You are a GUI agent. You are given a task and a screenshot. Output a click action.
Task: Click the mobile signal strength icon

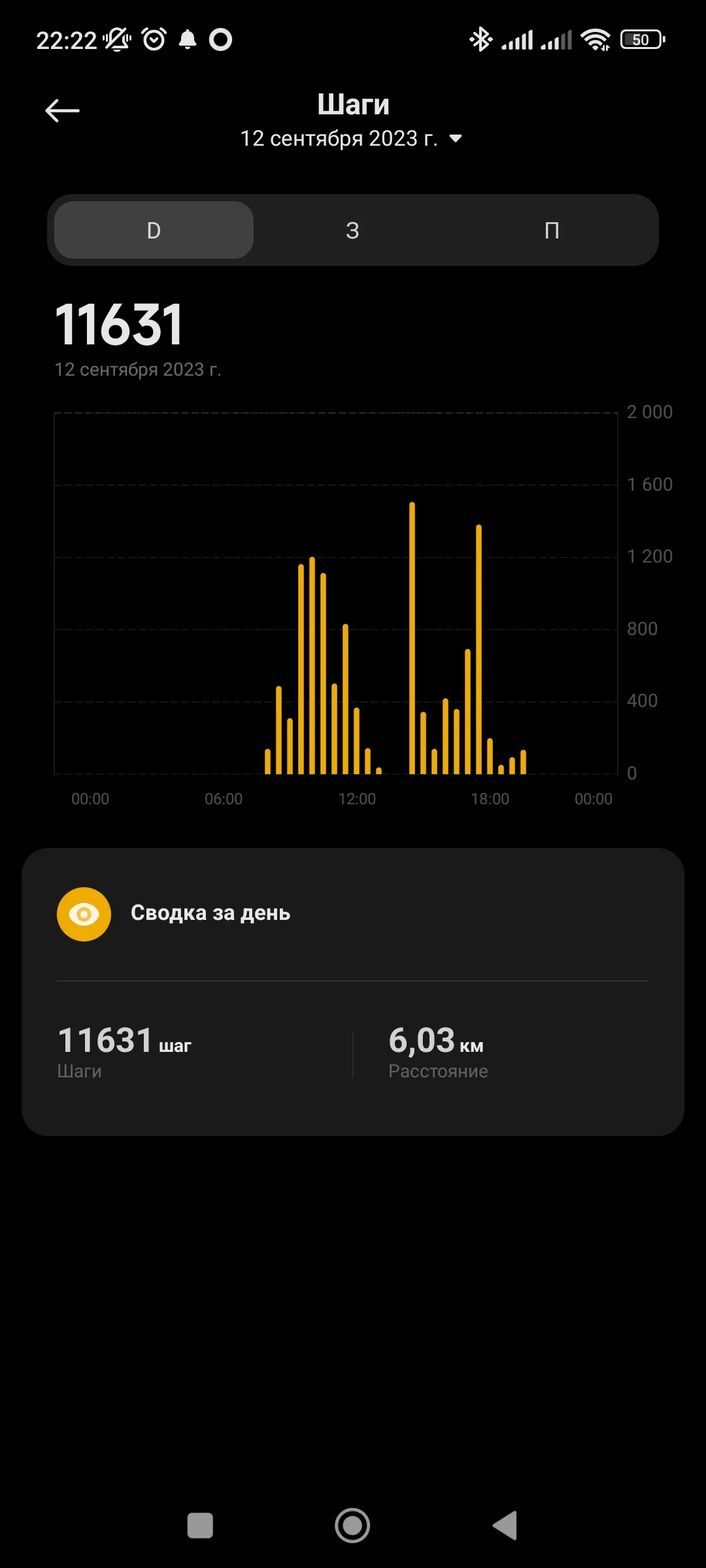(x=516, y=39)
